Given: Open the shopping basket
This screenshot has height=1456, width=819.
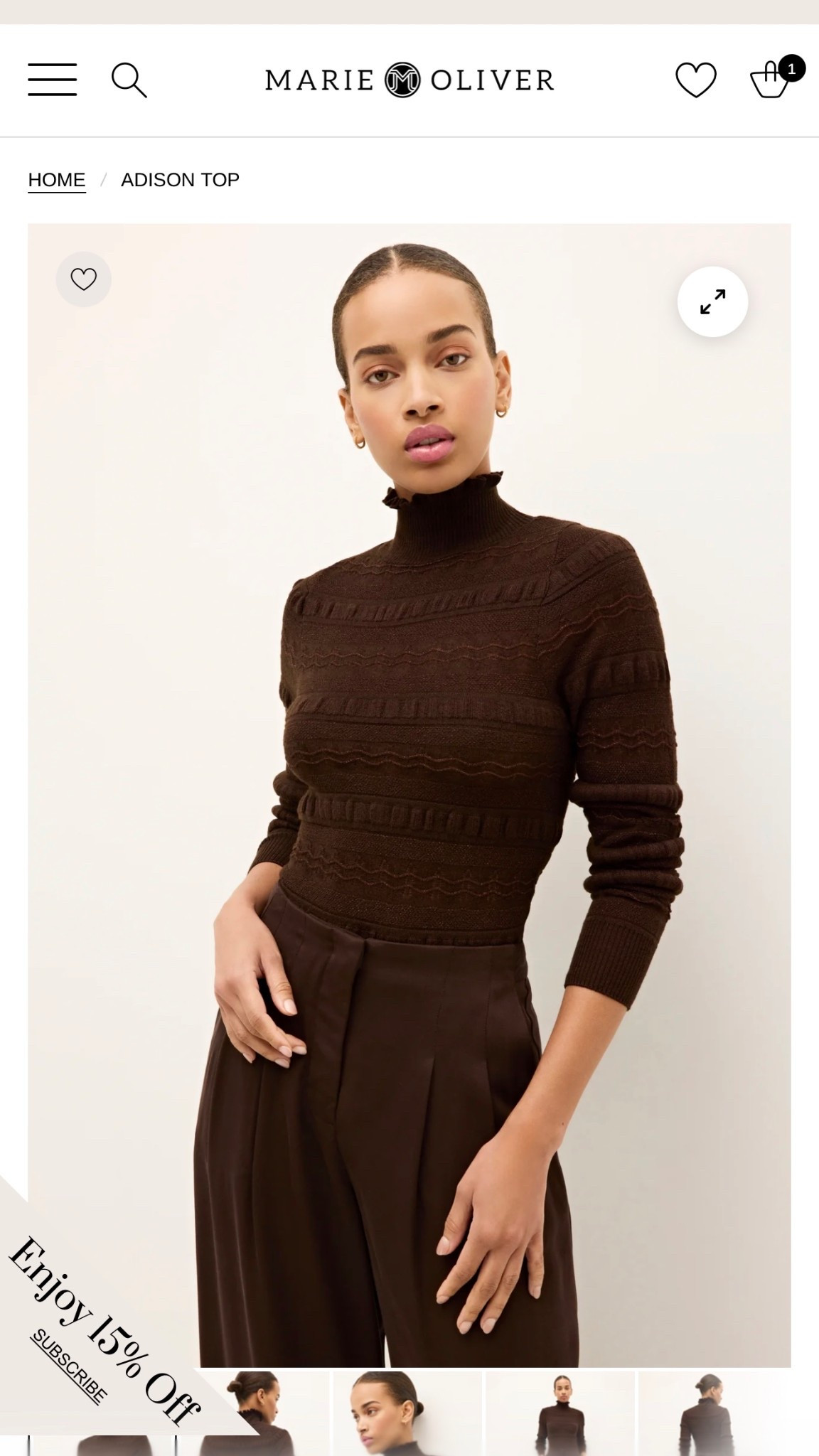Looking at the screenshot, I should coord(771,80).
